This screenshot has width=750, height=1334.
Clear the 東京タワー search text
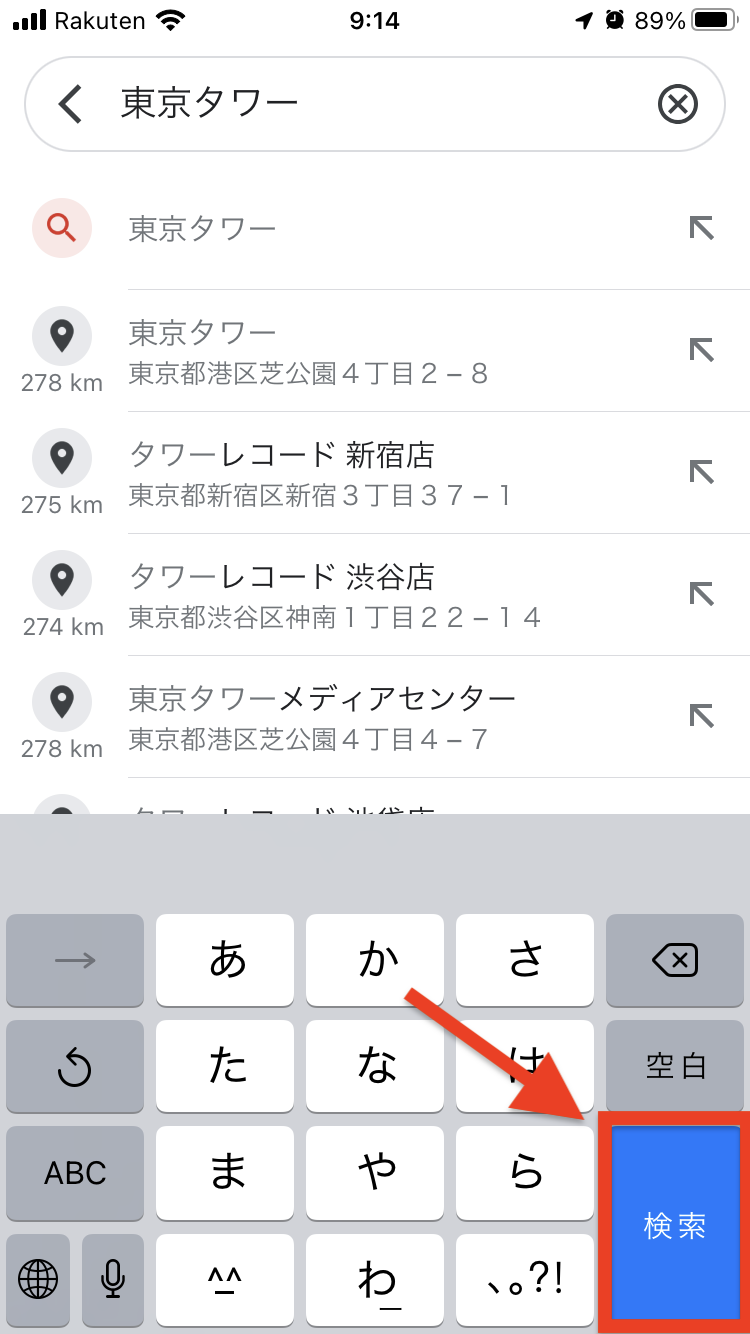pyautogui.click(x=677, y=104)
